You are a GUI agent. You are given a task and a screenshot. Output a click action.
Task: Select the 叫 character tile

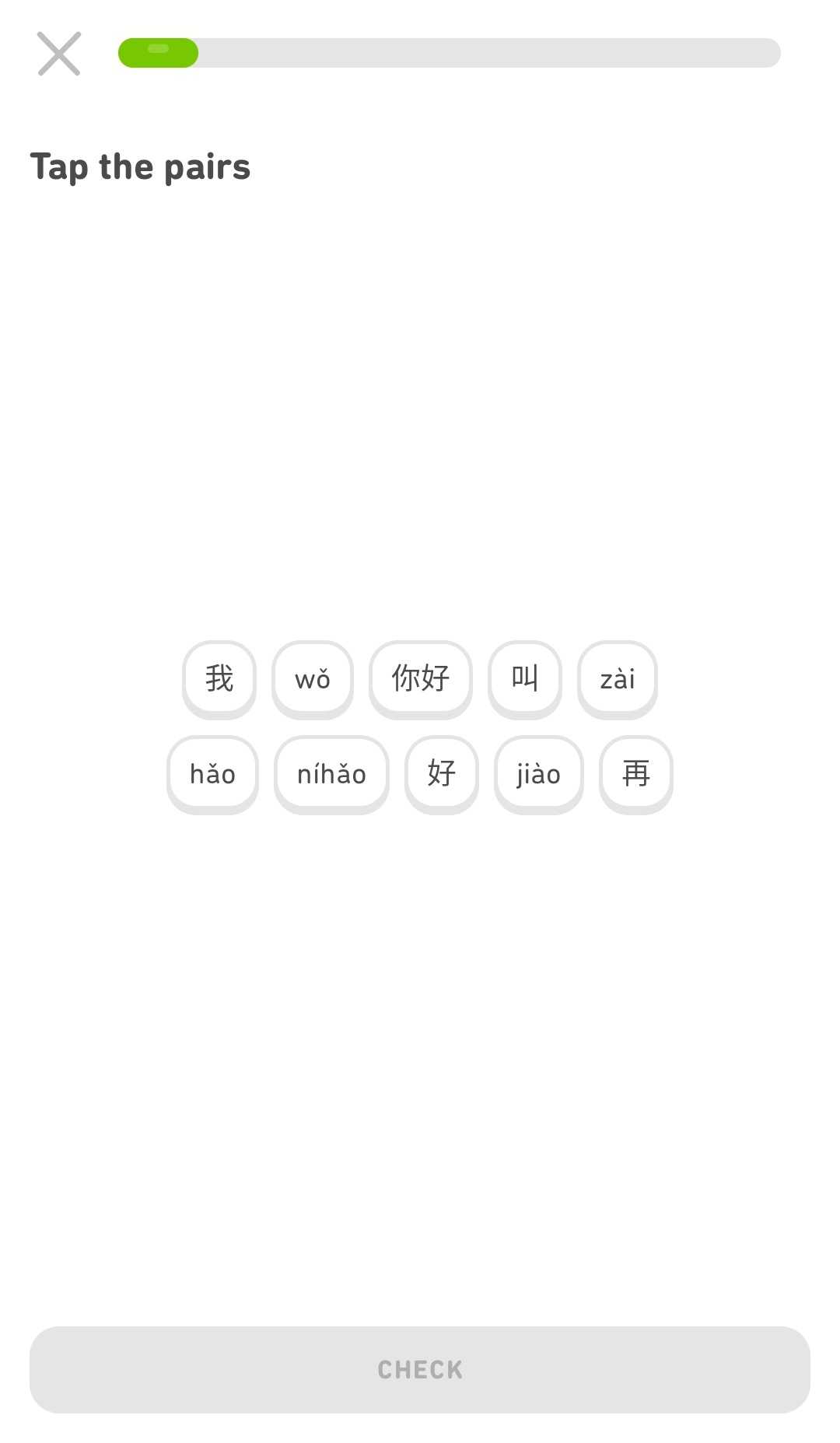525,679
